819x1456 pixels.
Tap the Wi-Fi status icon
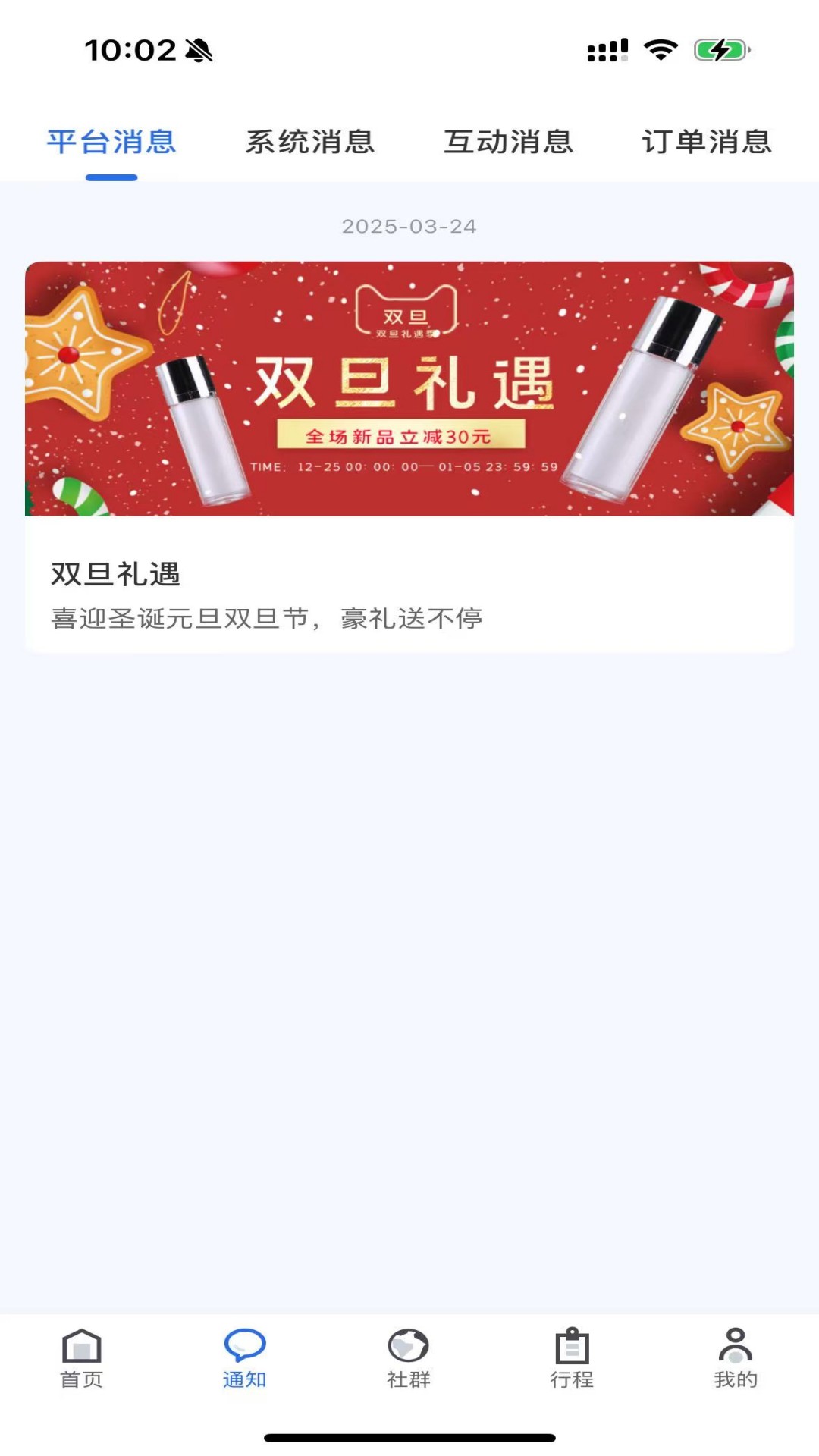click(x=659, y=49)
